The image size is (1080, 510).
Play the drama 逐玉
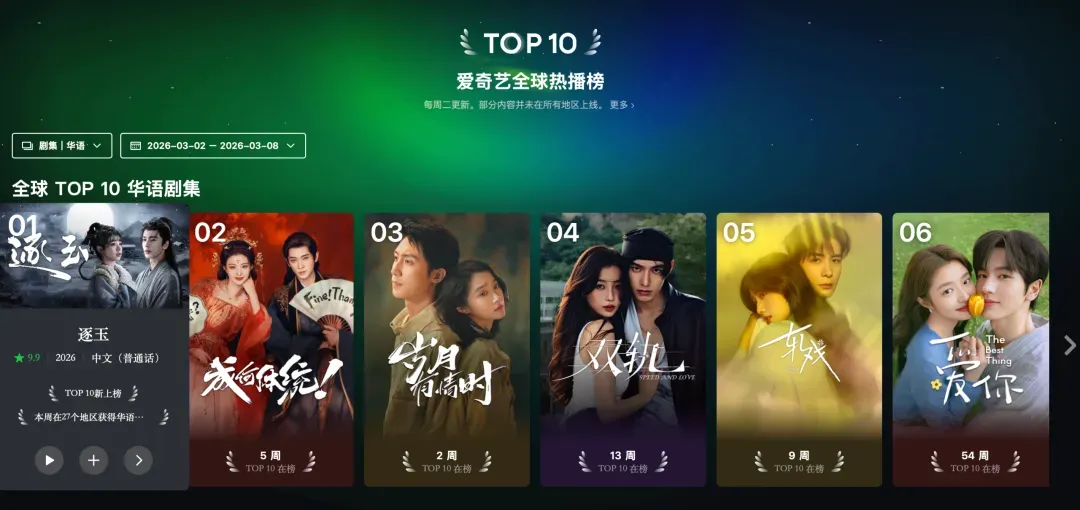(49, 460)
